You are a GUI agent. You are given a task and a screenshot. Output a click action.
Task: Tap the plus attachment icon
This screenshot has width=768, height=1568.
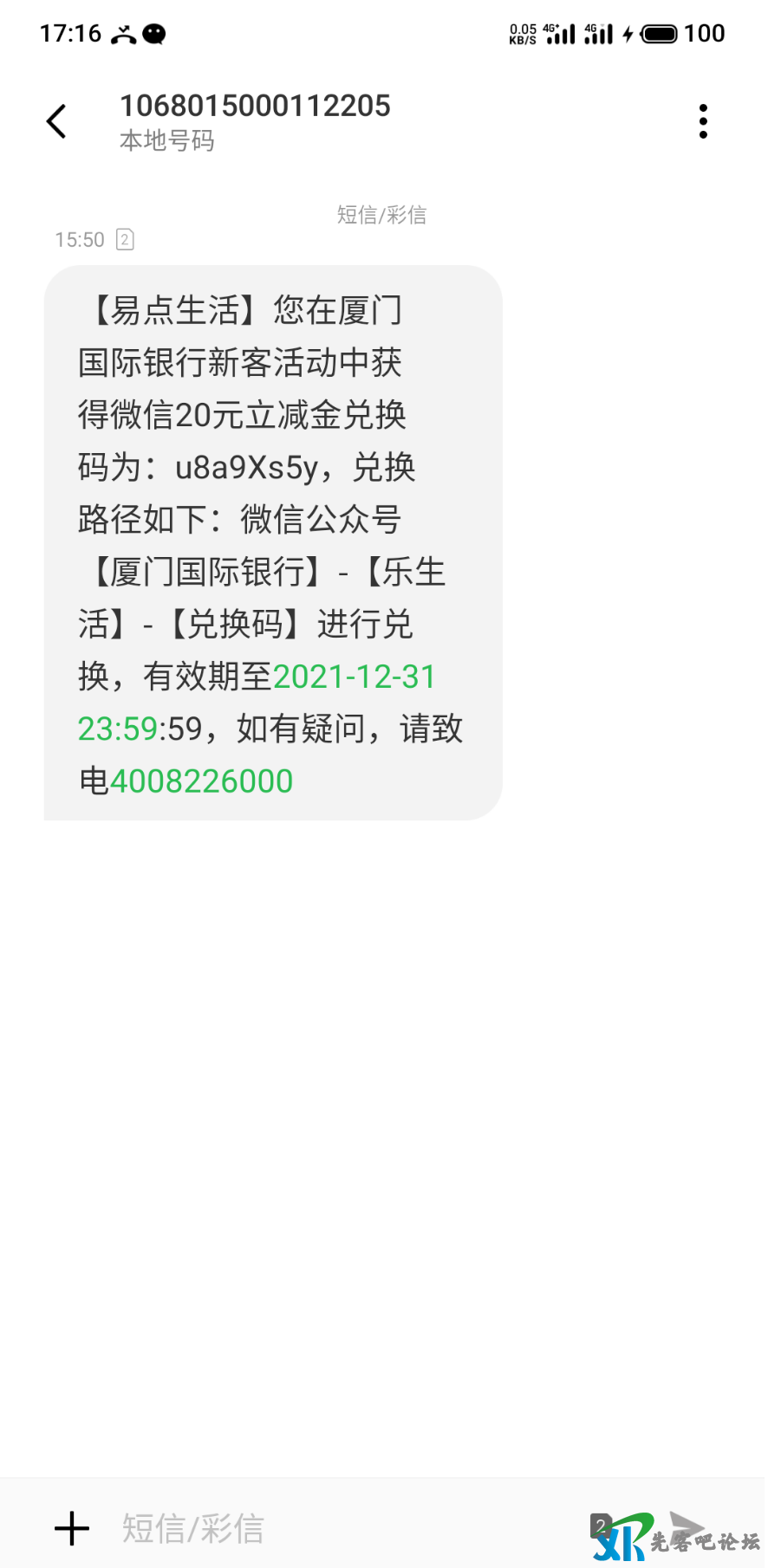[72, 1528]
